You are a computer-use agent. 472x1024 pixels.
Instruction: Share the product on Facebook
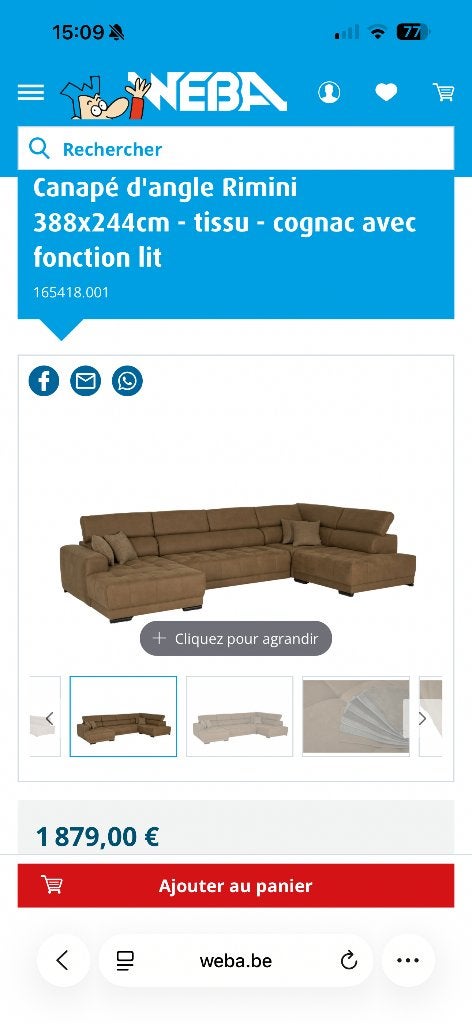click(44, 381)
